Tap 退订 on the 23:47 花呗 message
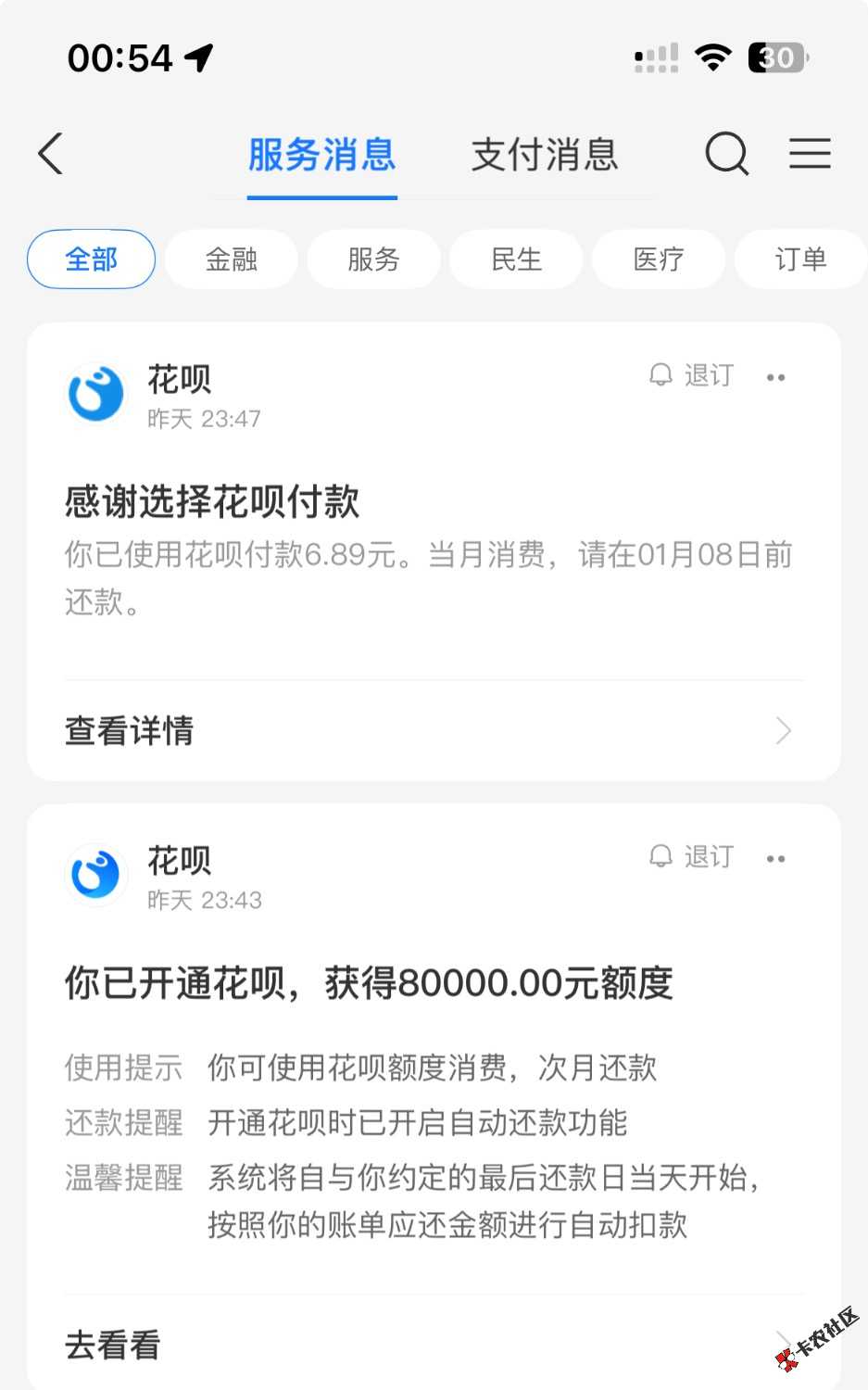868x1390 pixels. 692,375
